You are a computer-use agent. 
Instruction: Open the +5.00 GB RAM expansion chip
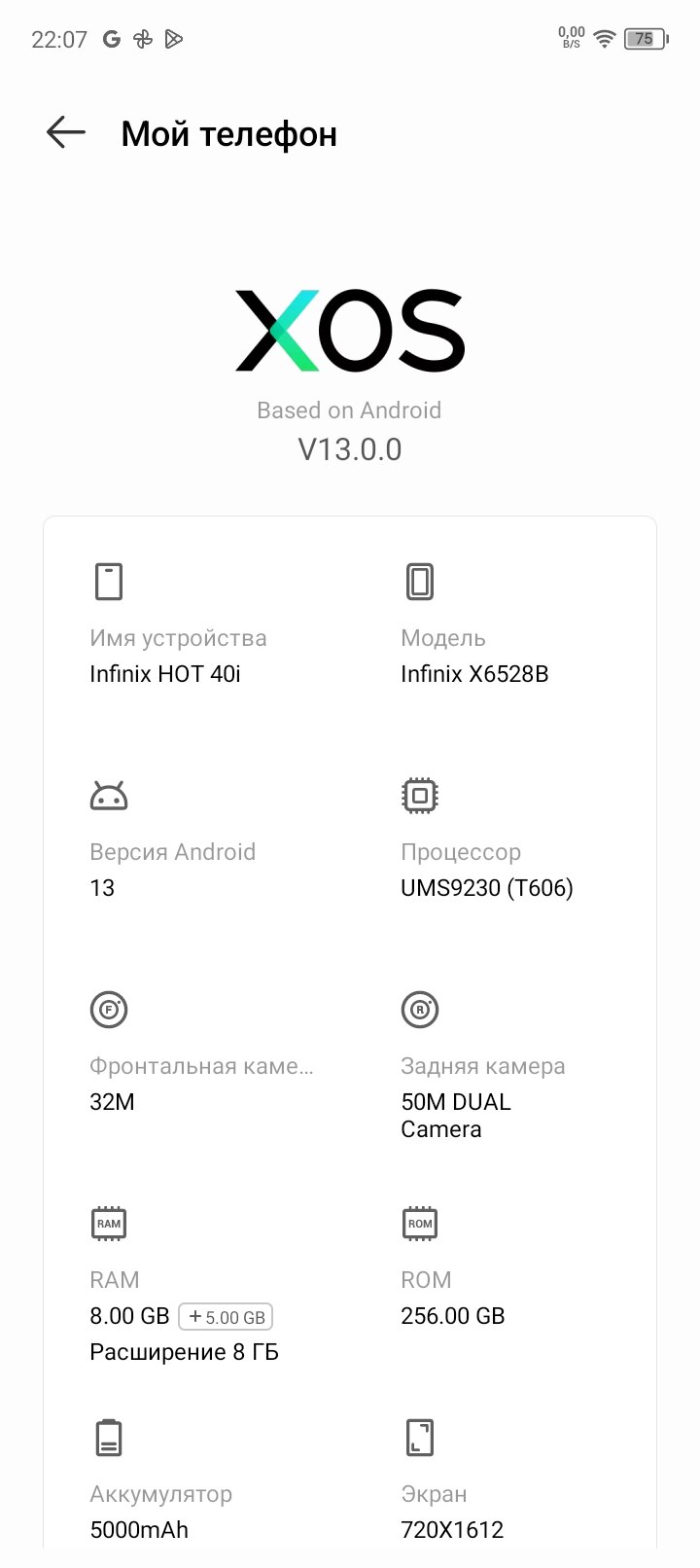point(226,1317)
